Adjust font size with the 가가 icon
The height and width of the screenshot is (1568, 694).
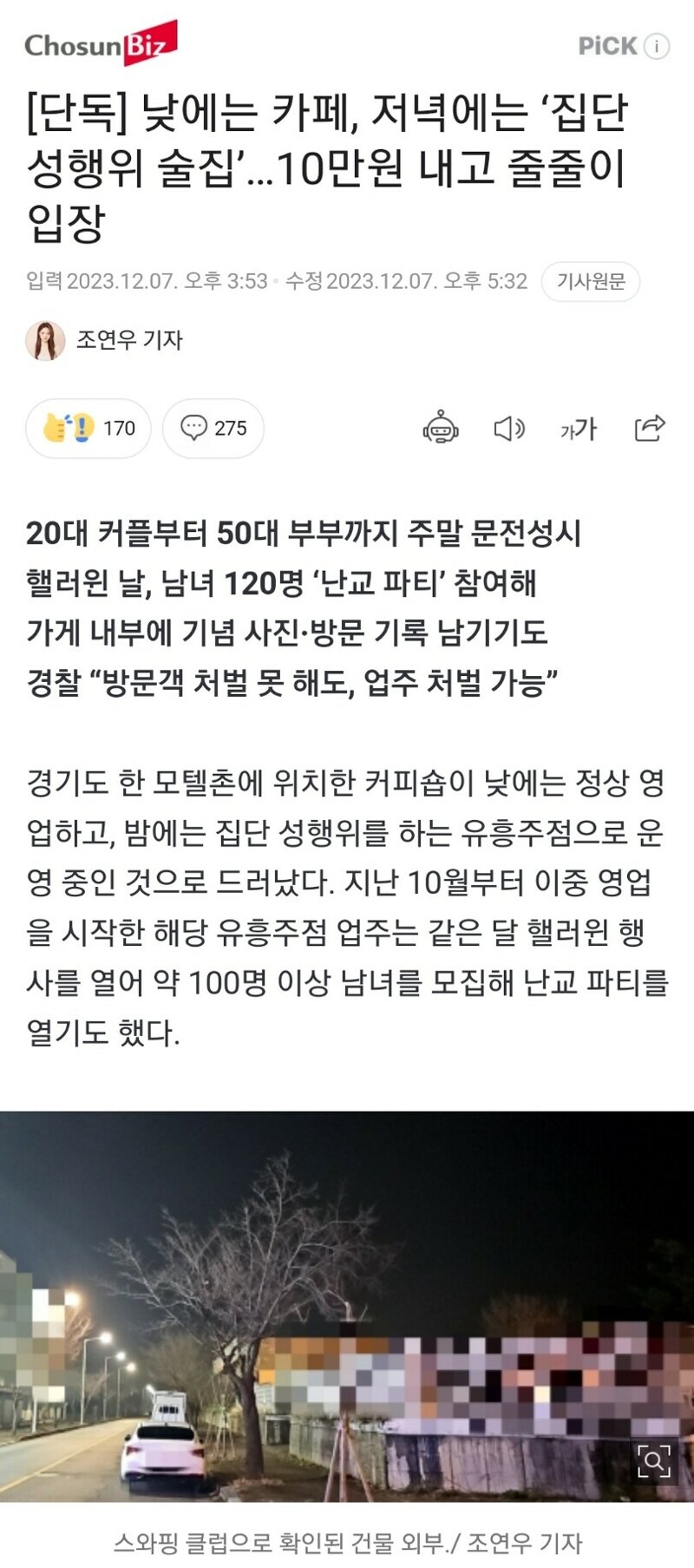pyautogui.click(x=579, y=428)
